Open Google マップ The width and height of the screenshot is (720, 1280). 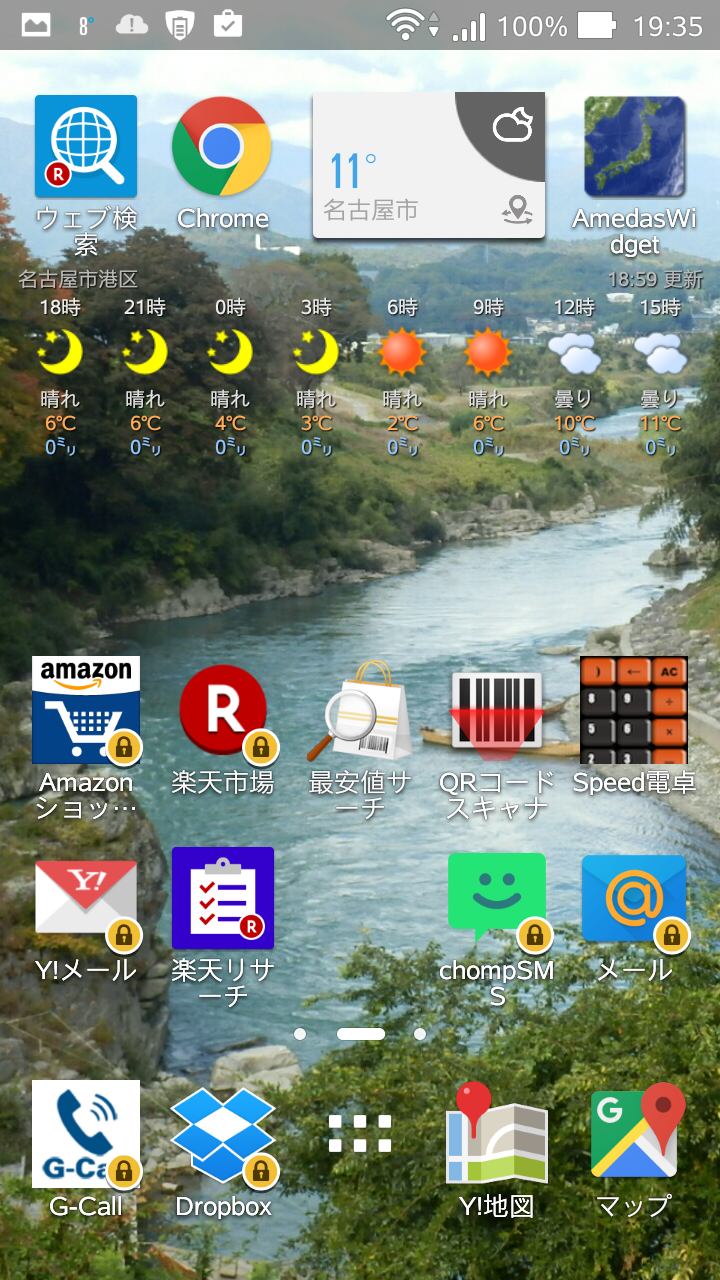click(x=634, y=1133)
